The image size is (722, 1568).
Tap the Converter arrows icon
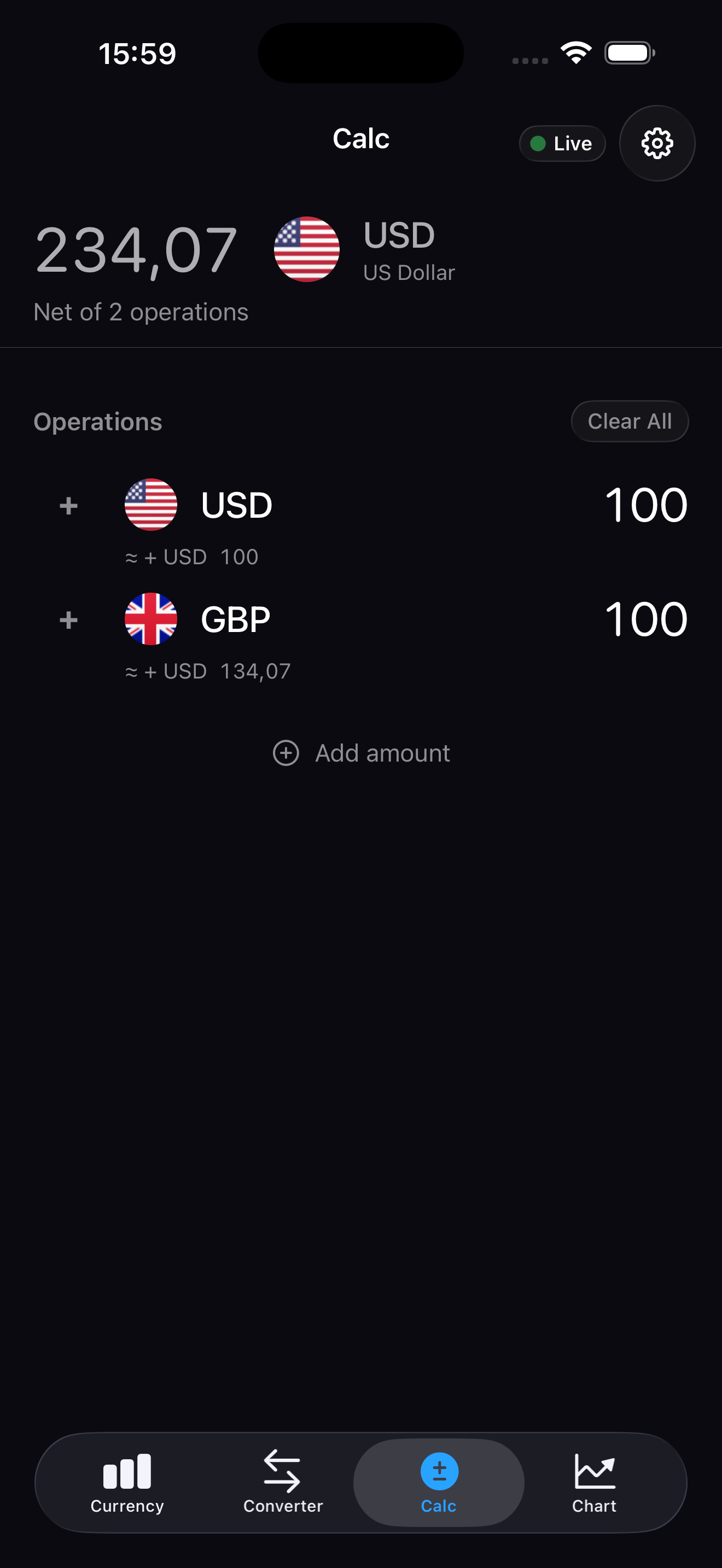click(x=282, y=1473)
